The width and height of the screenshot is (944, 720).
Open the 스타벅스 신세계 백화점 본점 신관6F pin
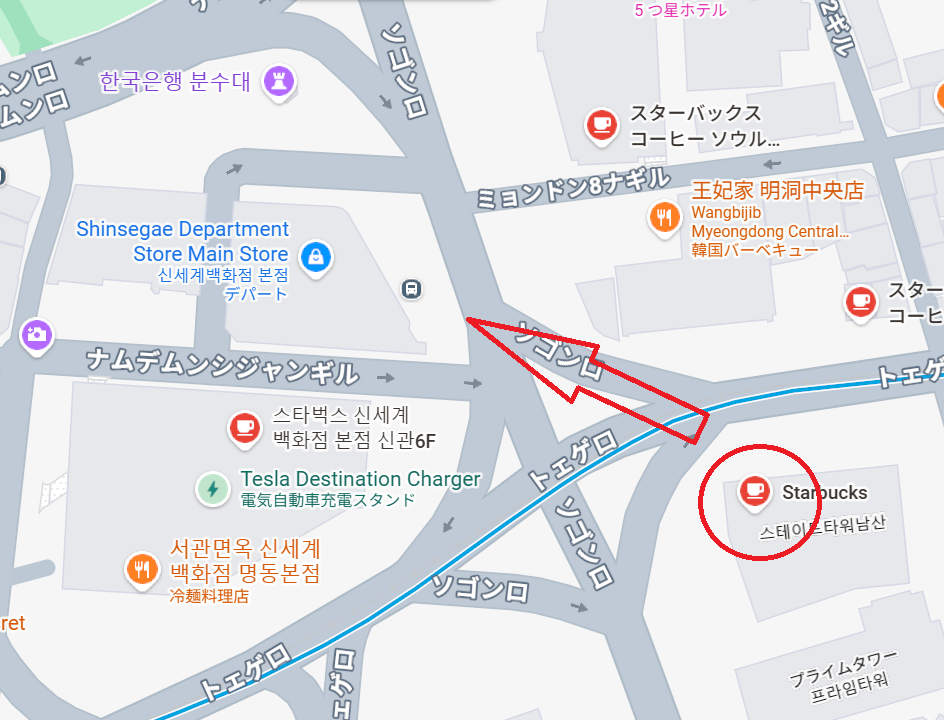tap(244, 428)
